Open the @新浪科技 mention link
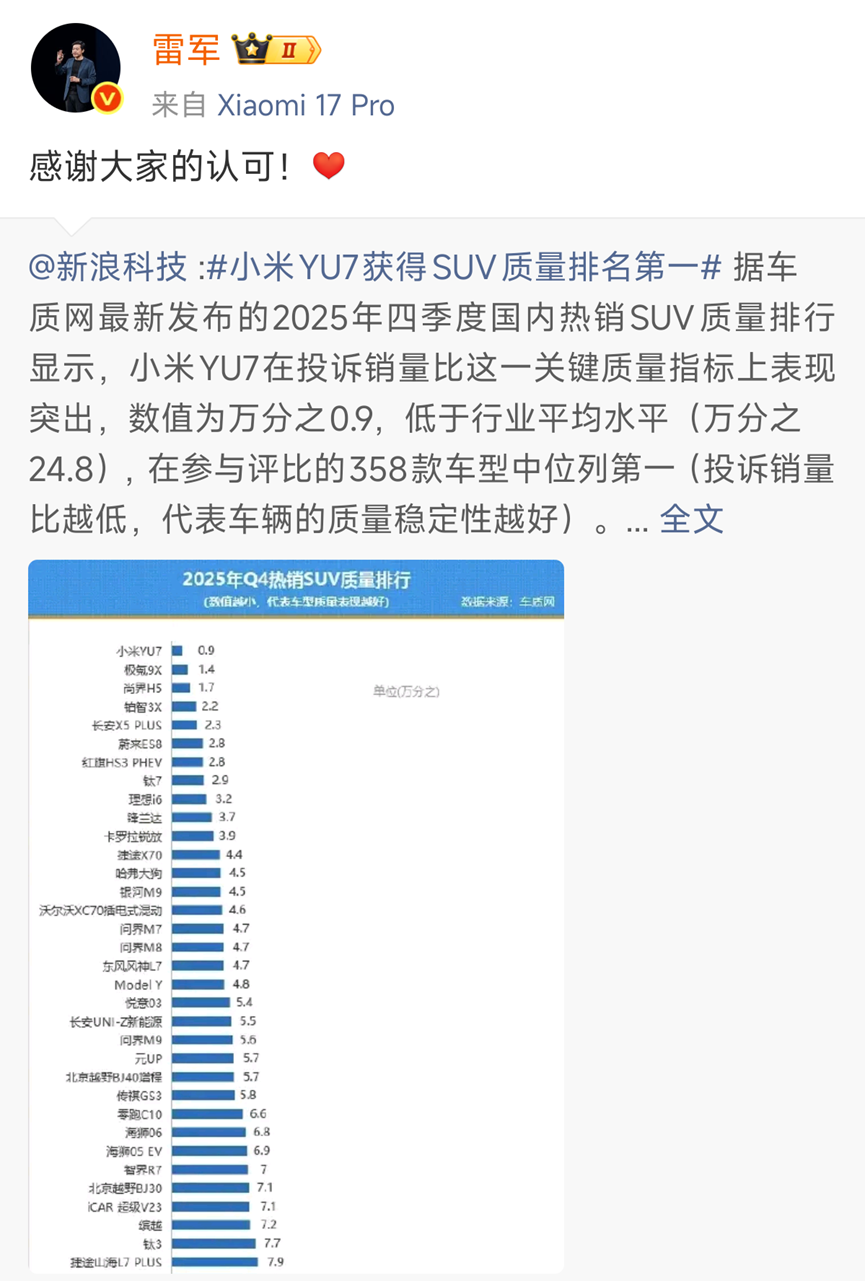Screen dimensions: 865x1281 point(108,267)
